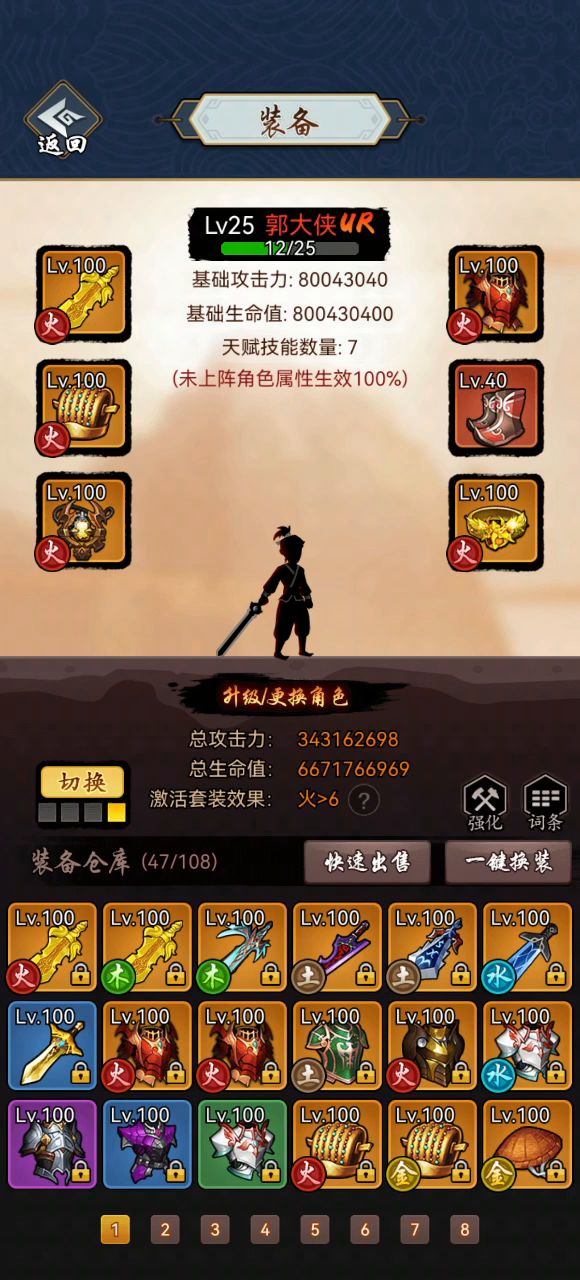Select the turtle shell item in warehouse
Image resolution: width=580 pixels, height=1280 pixels.
pos(527,1144)
